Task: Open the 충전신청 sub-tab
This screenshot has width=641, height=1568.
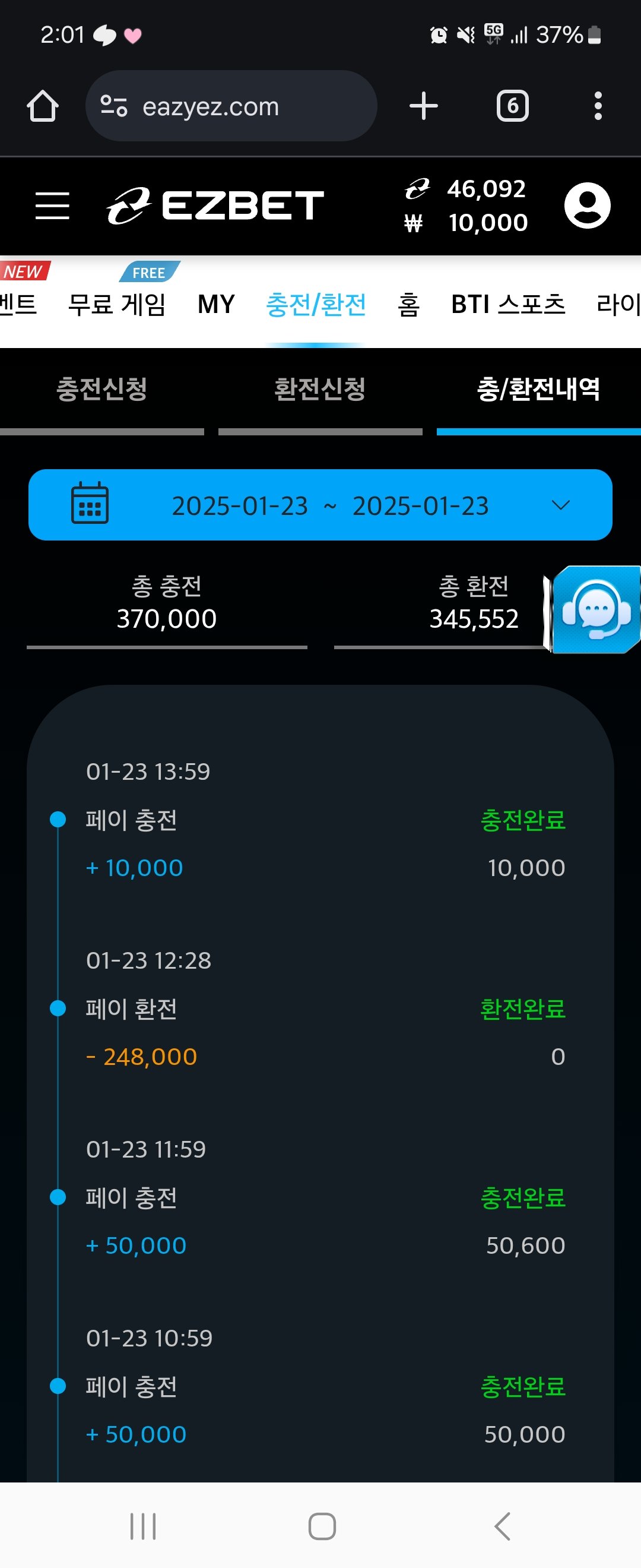Action: [101, 390]
